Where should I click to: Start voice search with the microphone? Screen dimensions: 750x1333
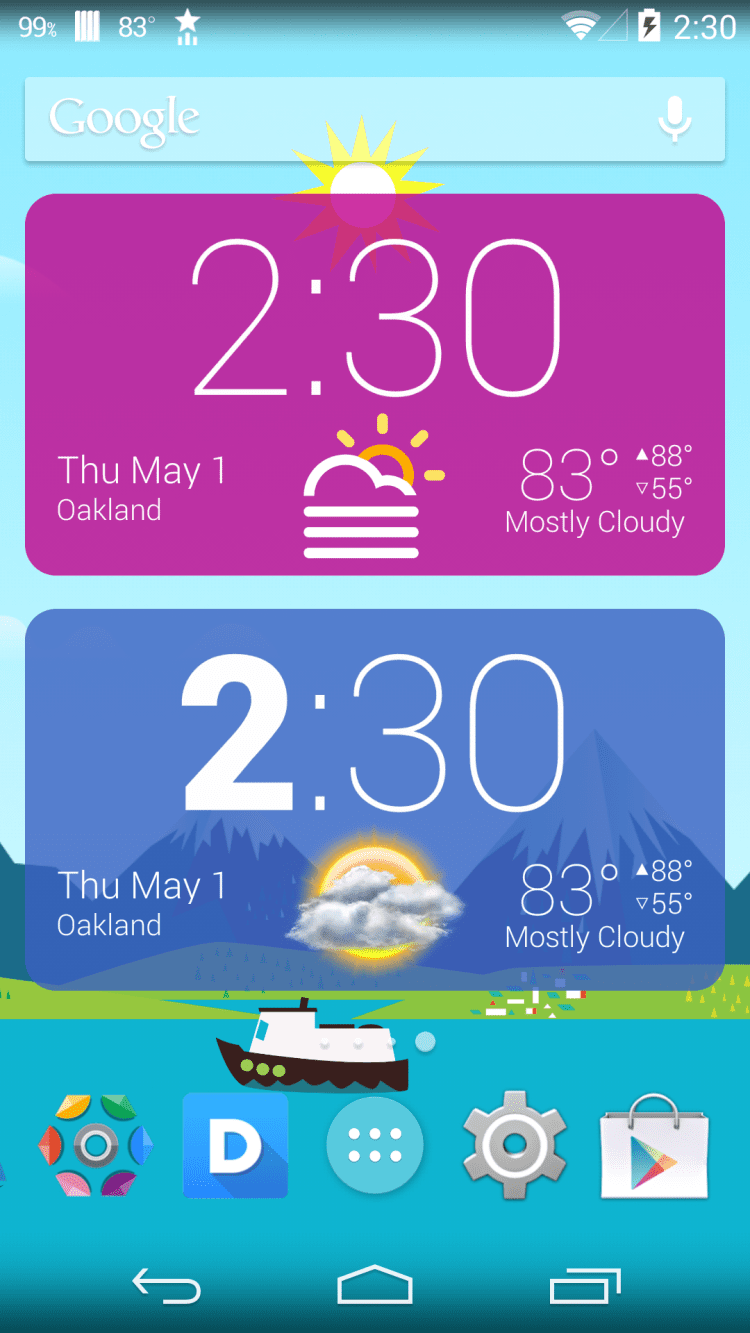(x=675, y=120)
